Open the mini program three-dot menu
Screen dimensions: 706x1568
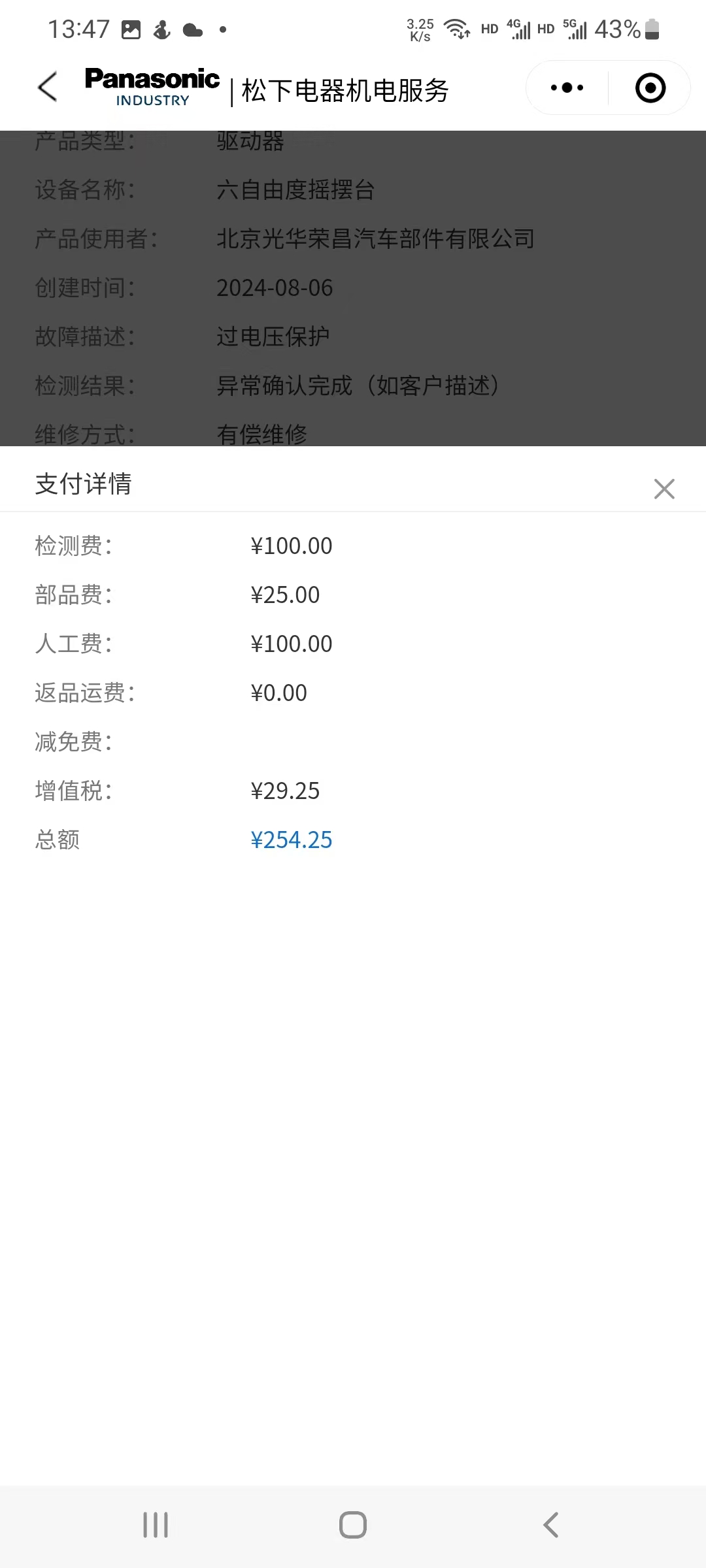click(x=567, y=88)
